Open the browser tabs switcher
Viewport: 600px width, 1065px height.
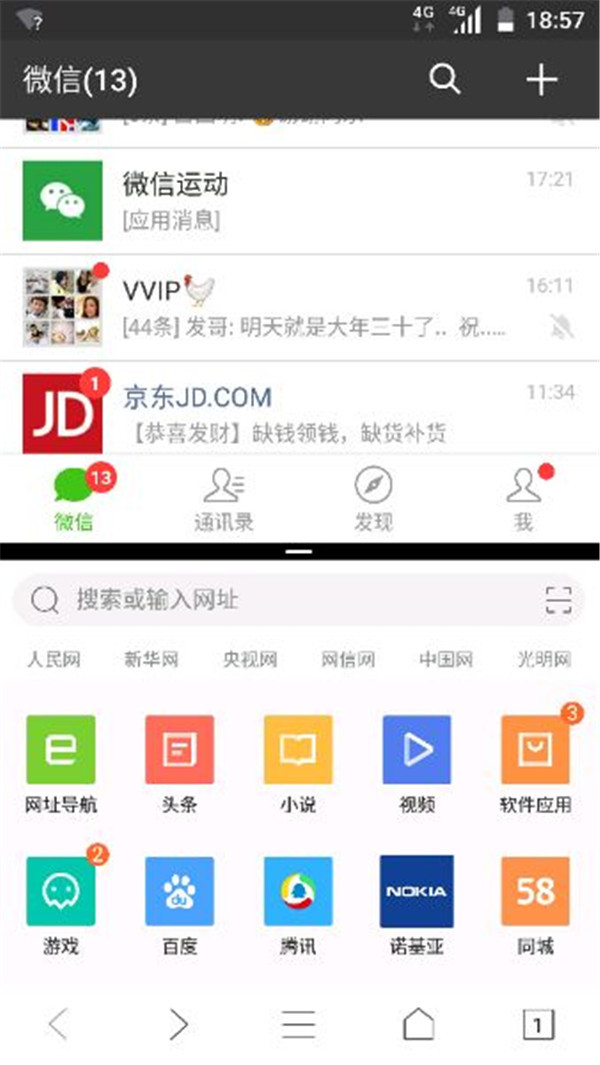click(x=538, y=1024)
